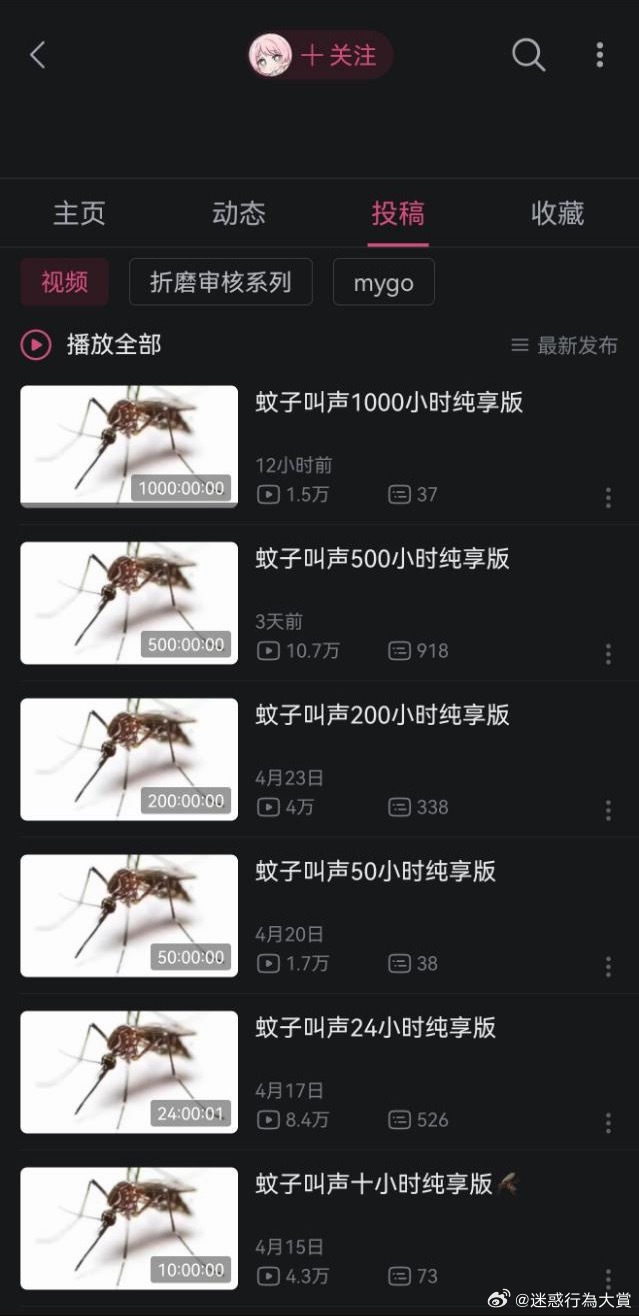The width and height of the screenshot is (639, 1316).
Task: Open the 蚊子叫声50小时纯享版 video
Action: pos(375,871)
